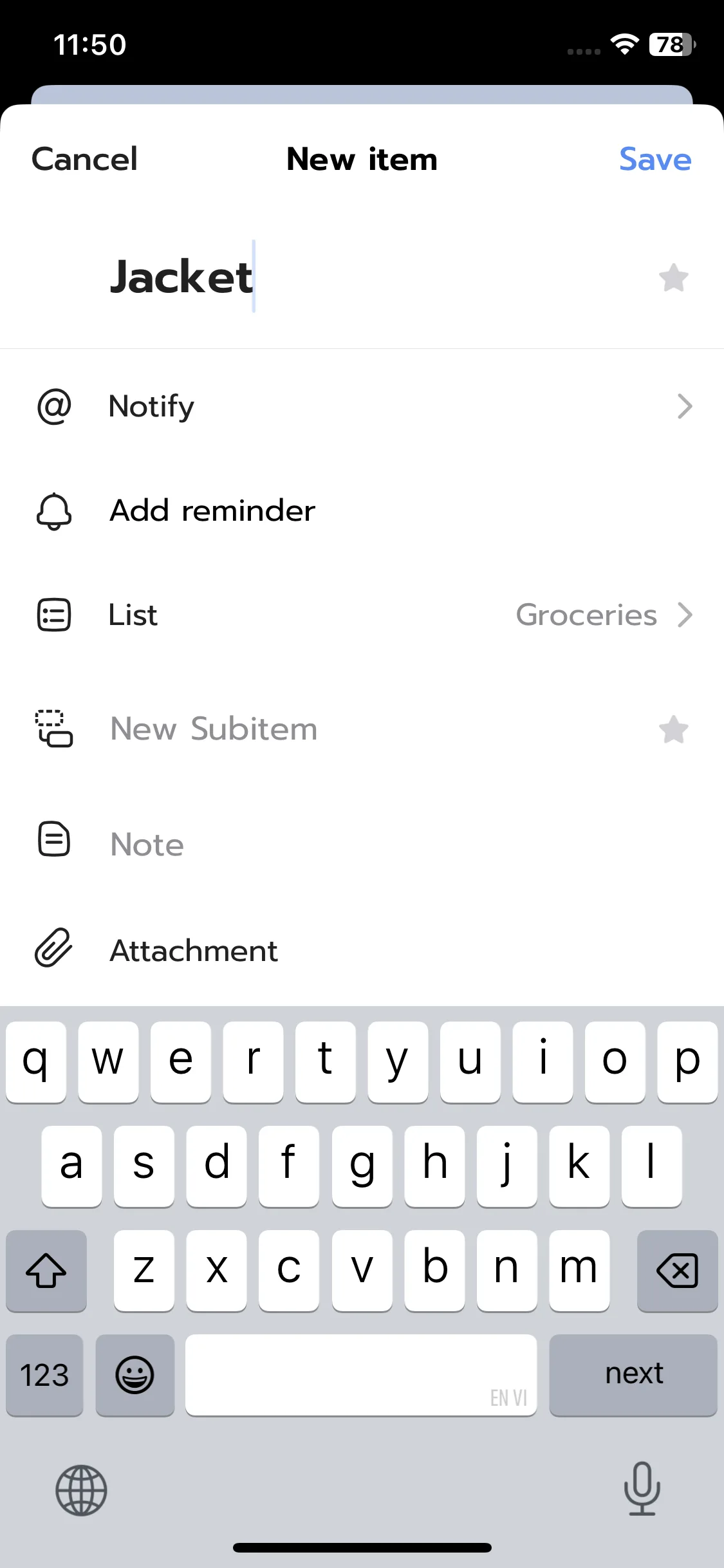Viewport: 724px width, 1568px height.
Task: Save the new Jacket item
Action: (x=654, y=159)
